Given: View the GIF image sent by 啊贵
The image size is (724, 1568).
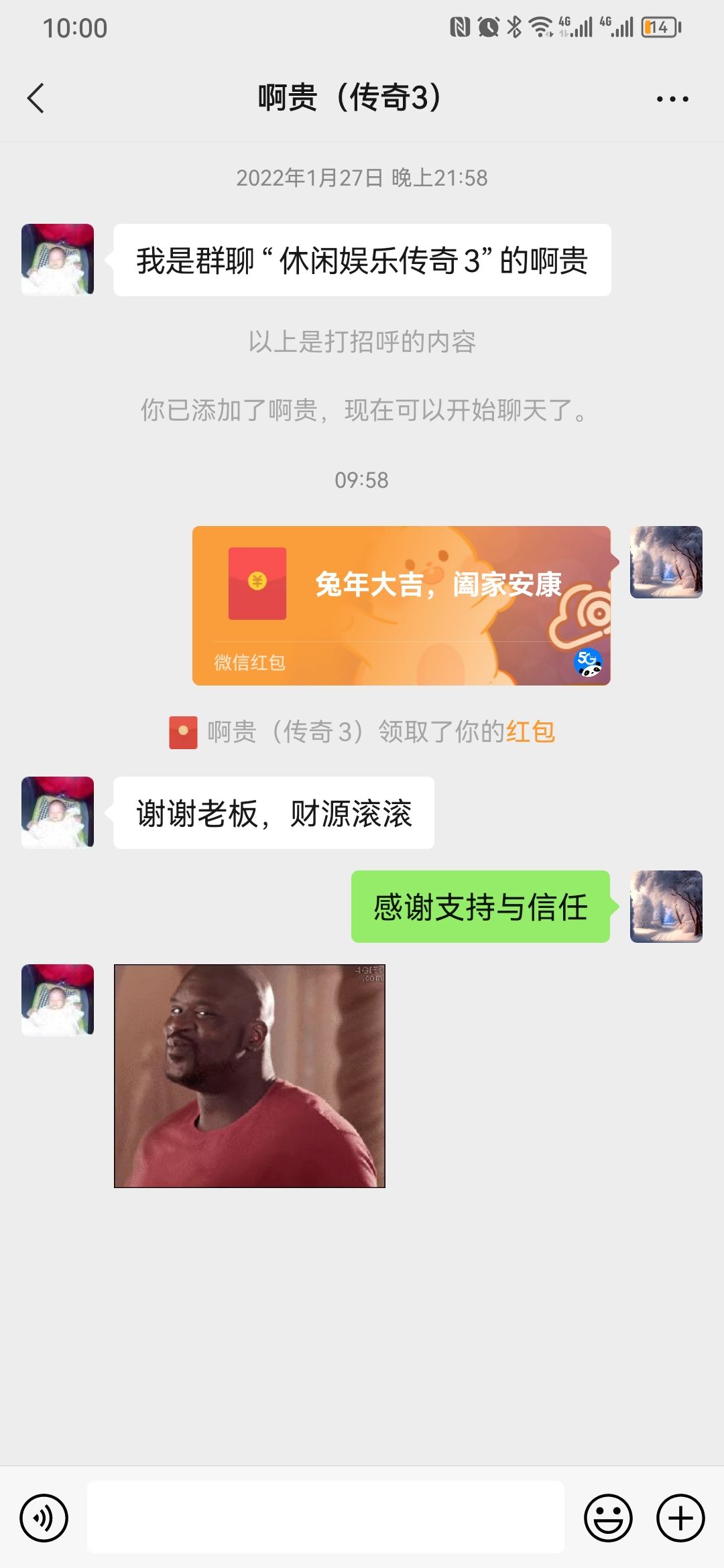Looking at the screenshot, I should click(249, 1075).
